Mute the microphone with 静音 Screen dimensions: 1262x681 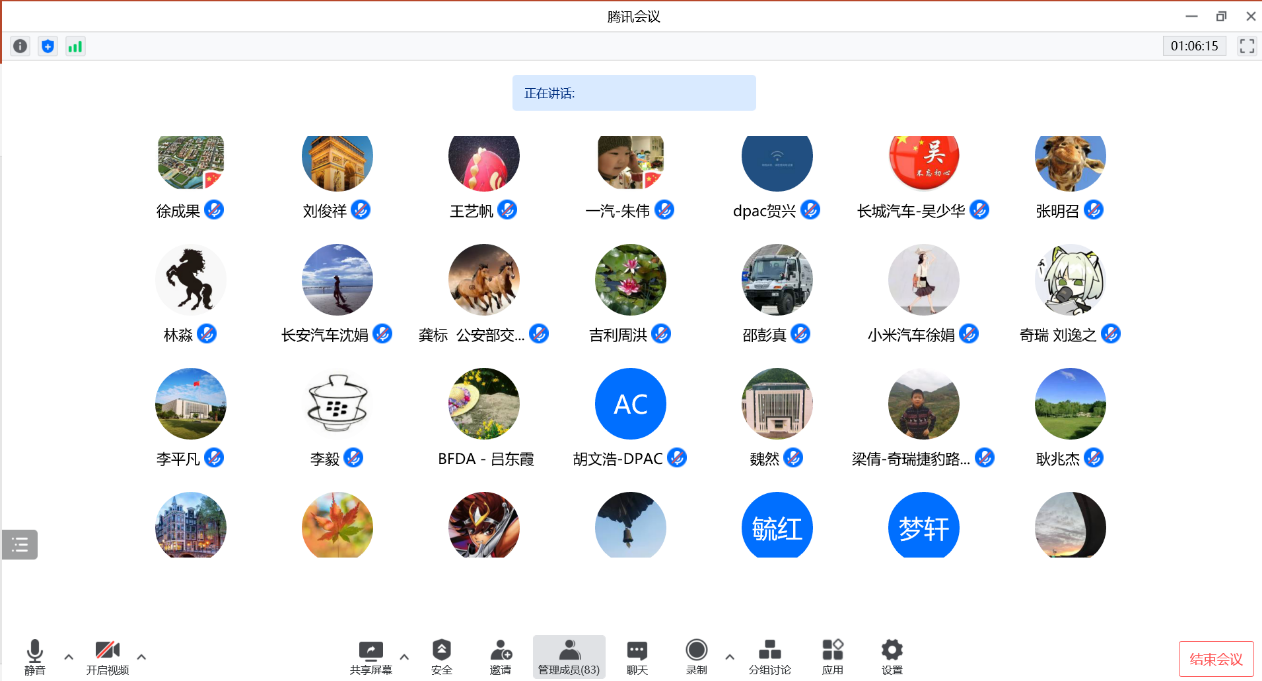(35, 656)
